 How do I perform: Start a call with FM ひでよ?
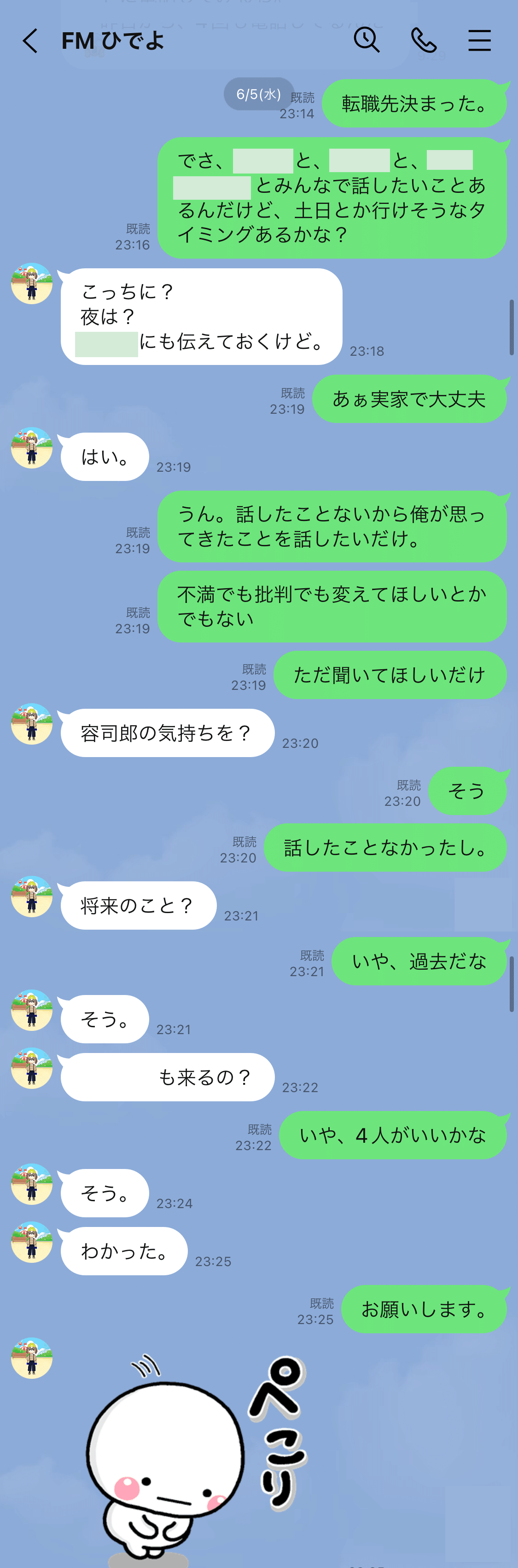[424, 41]
